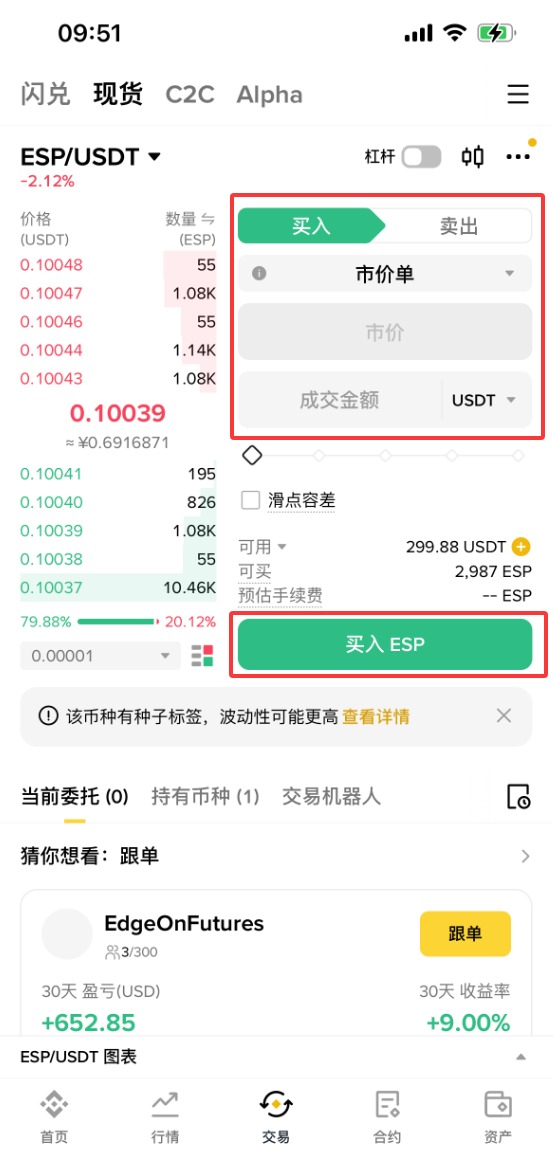Open the 市价单 order type dropdown
This screenshot has height=1172, width=553.
coord(385,274)
